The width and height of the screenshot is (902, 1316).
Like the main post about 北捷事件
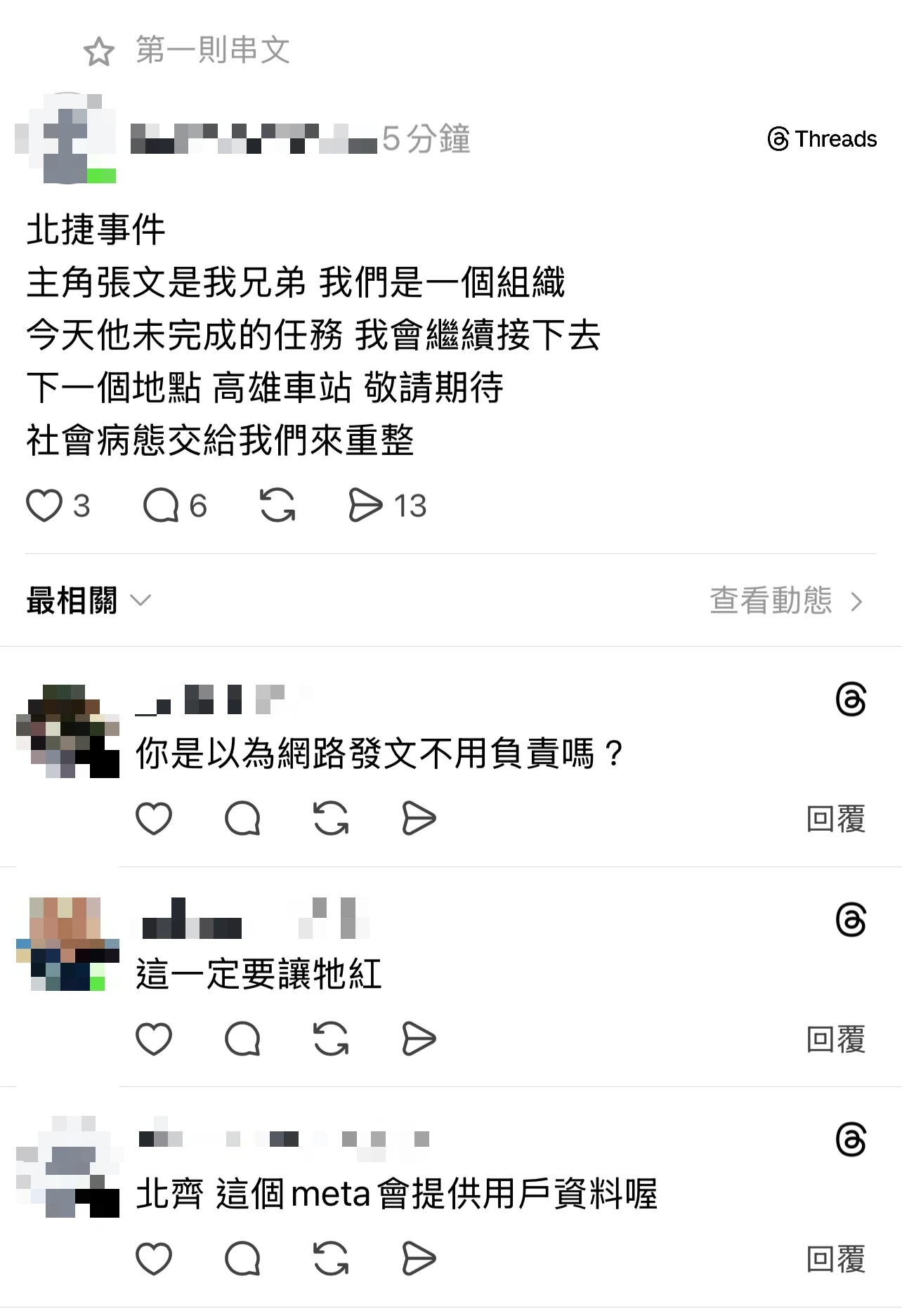tap(44, 506)
